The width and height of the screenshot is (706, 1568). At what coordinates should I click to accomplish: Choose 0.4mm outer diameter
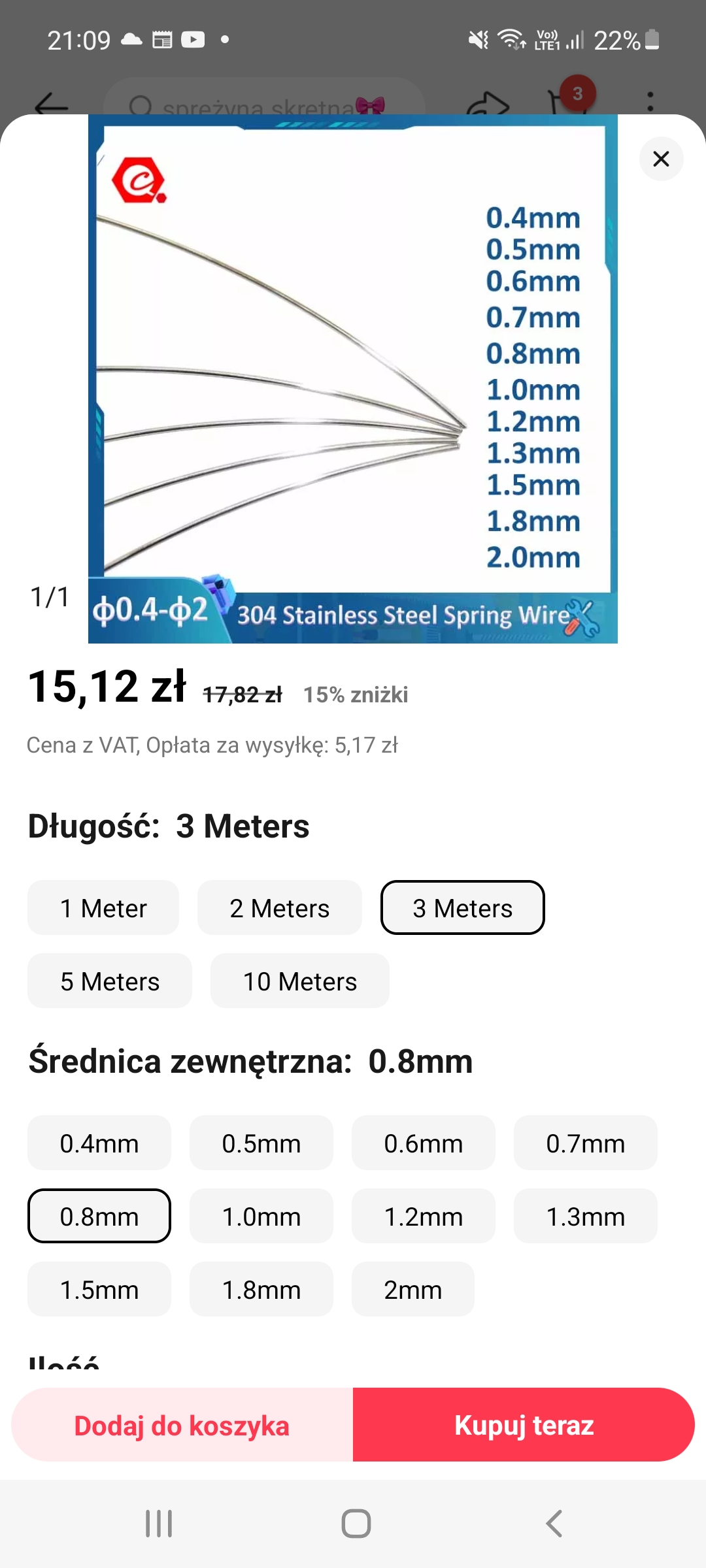[x=99, y=1143]
